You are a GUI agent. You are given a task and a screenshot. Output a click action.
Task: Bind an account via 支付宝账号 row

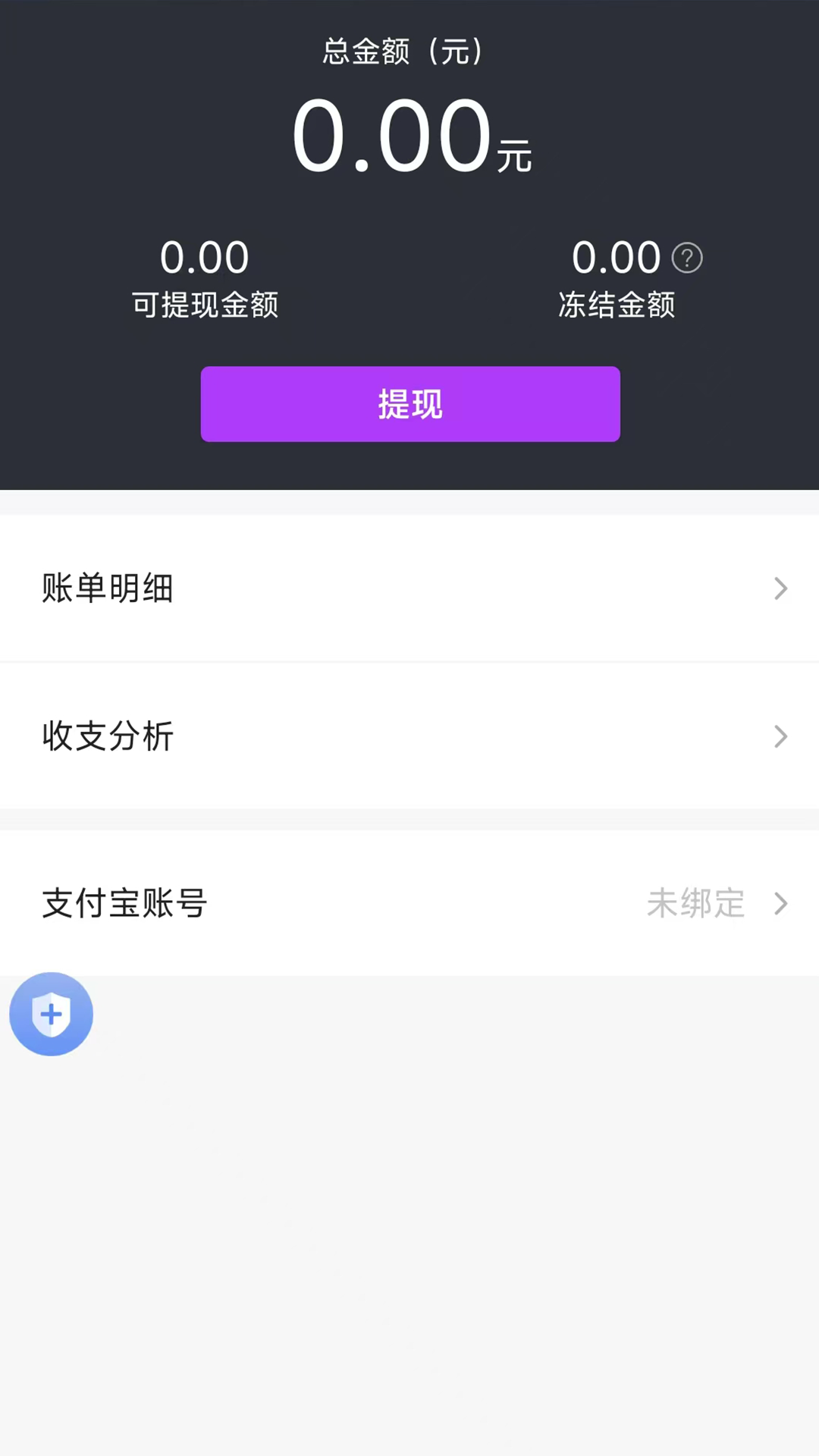[x=409, y=903]
